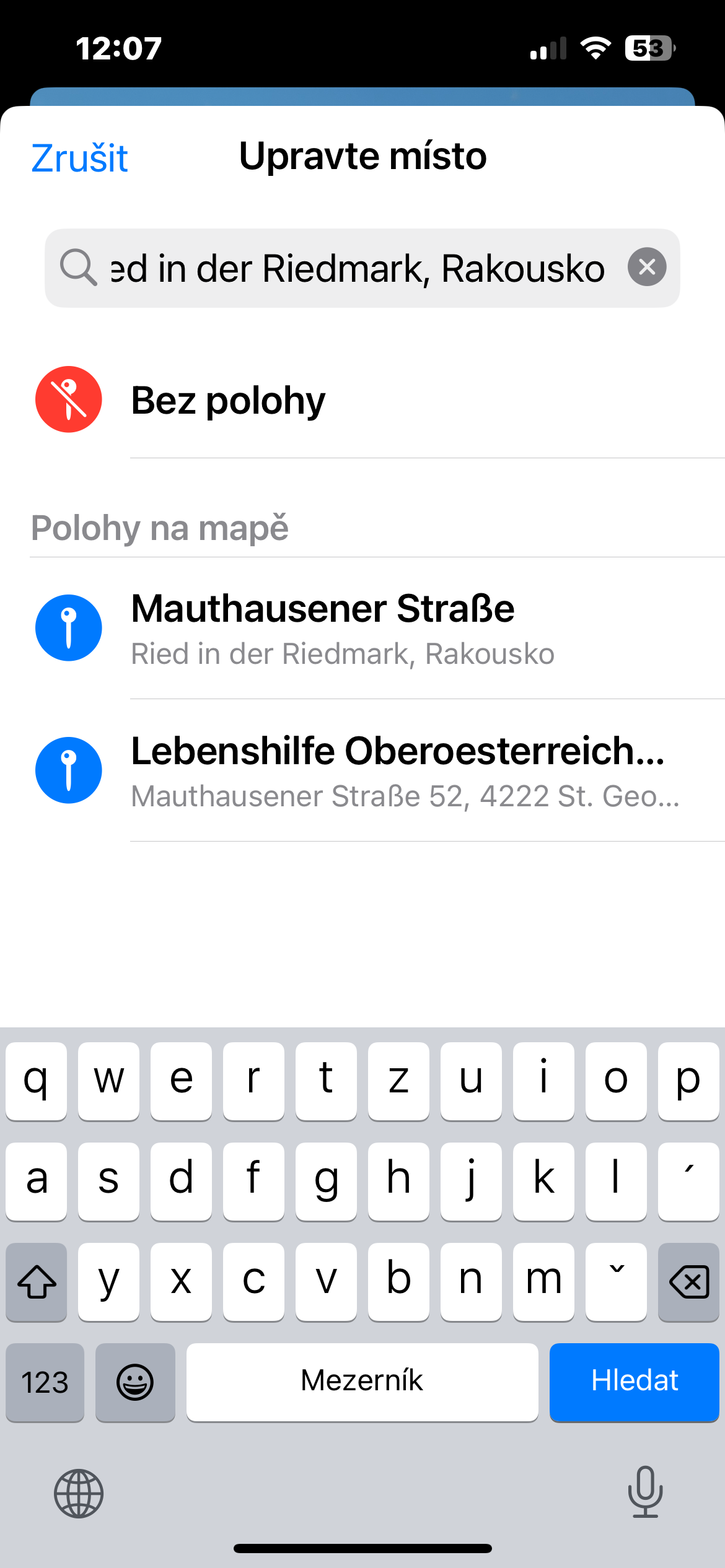This screenshot has width=725, height=1568.
Task: Tap Zrušit to cancel editing location
Action: point(79,158)
